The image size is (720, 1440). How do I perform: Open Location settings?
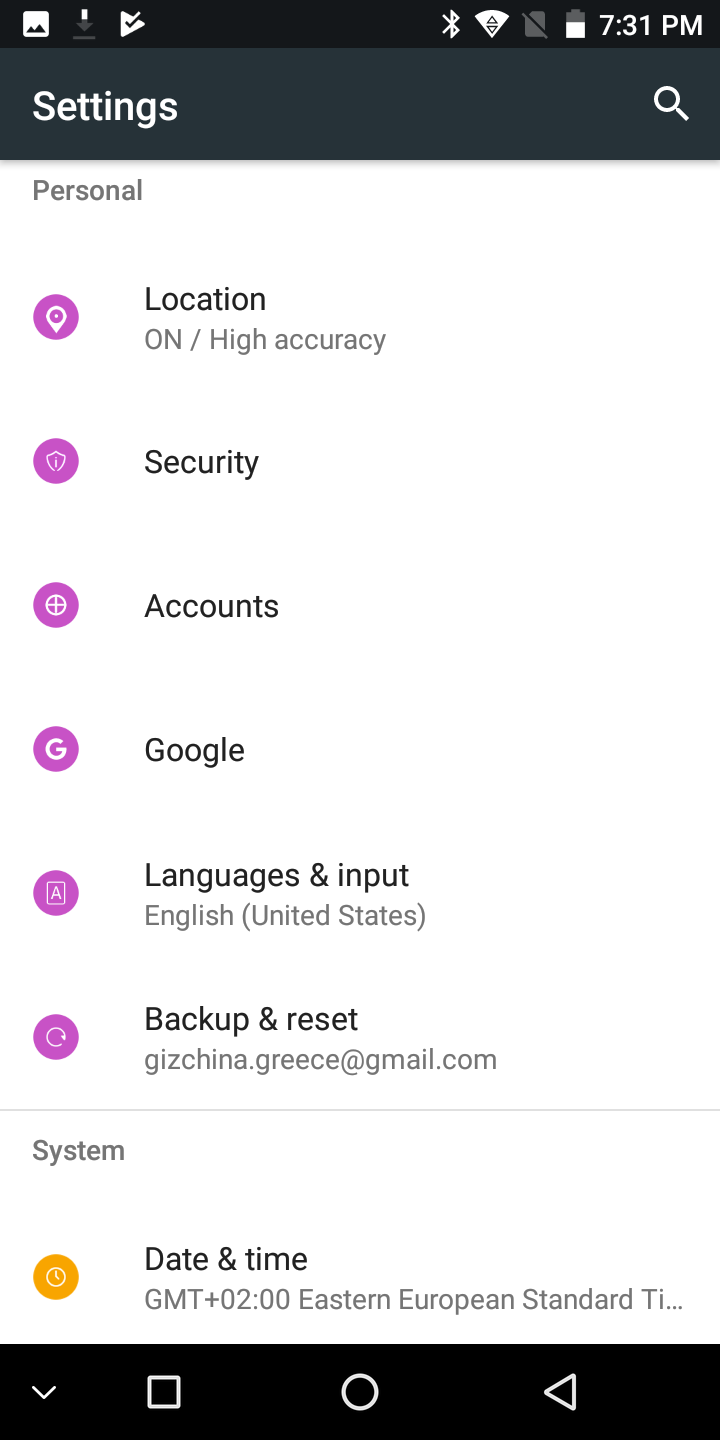360,318
